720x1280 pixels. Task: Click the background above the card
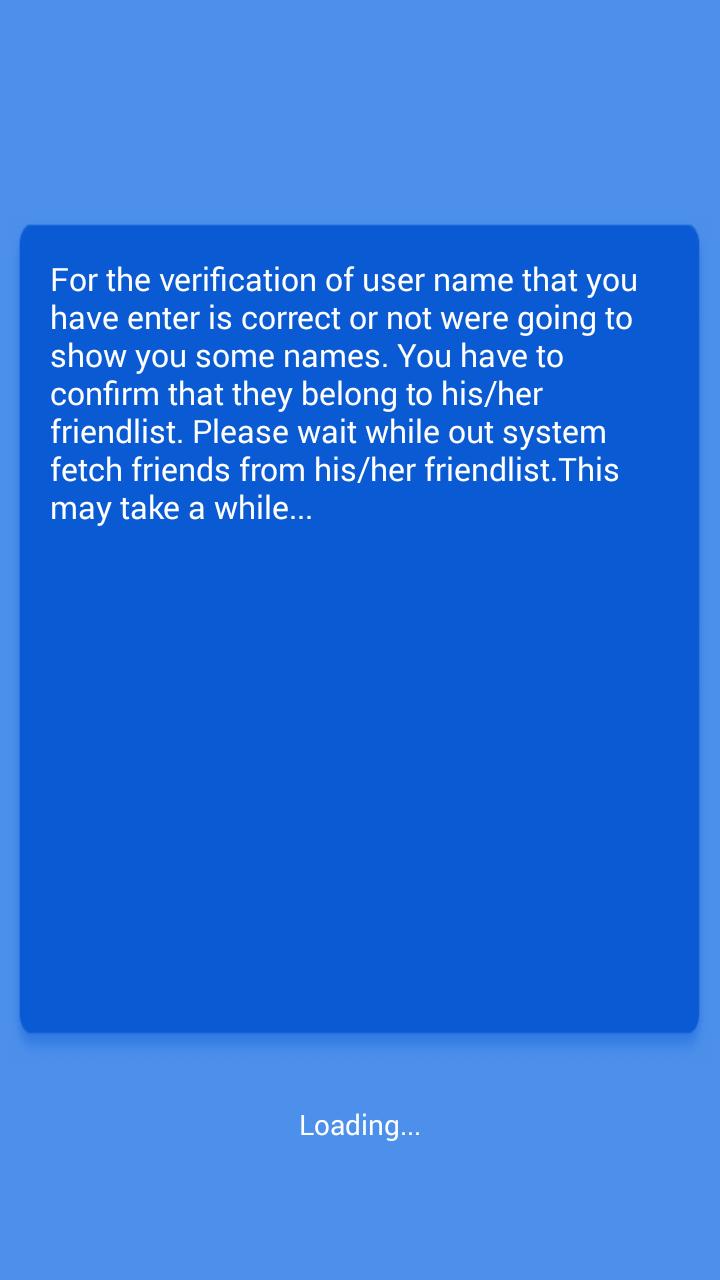click(x=360, y=110)
